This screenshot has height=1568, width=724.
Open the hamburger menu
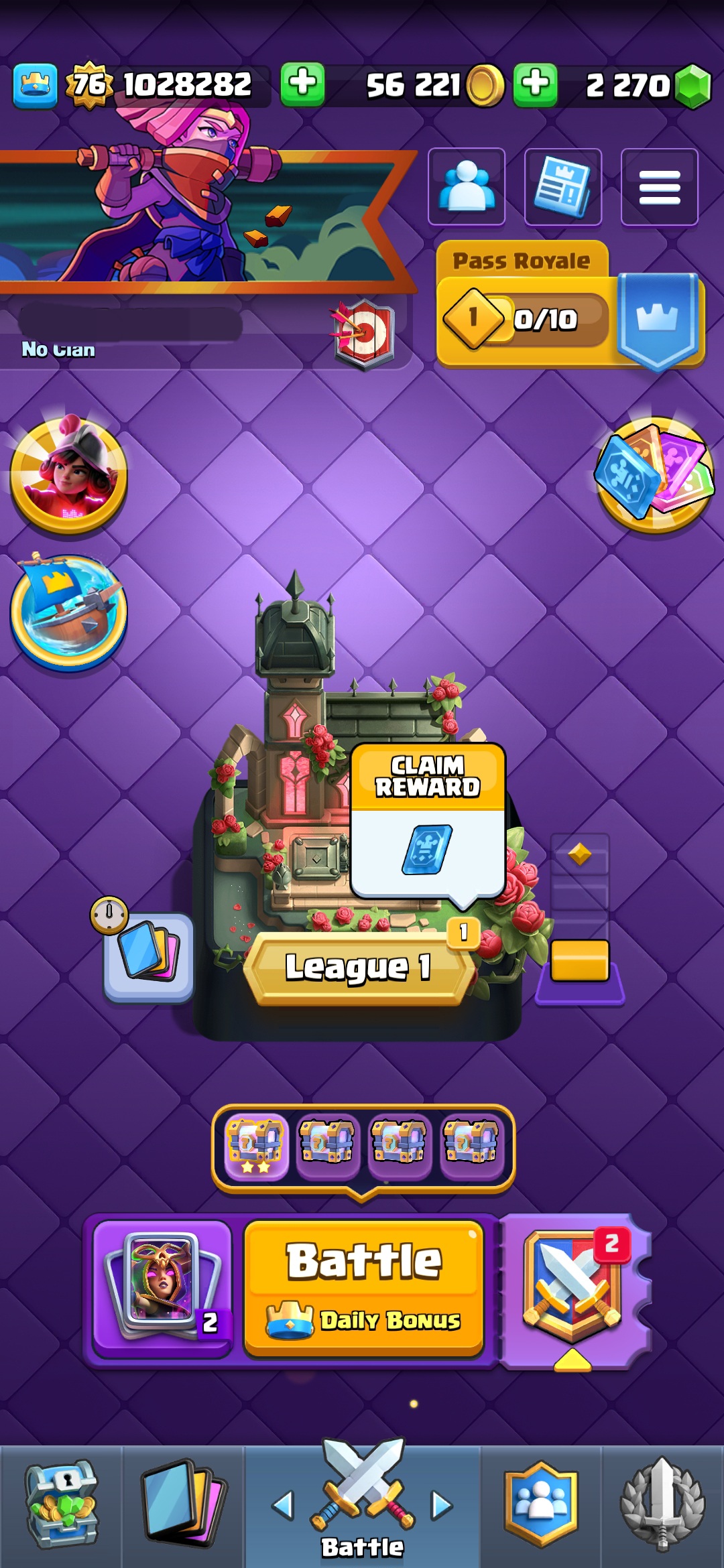tap(659, 187)
